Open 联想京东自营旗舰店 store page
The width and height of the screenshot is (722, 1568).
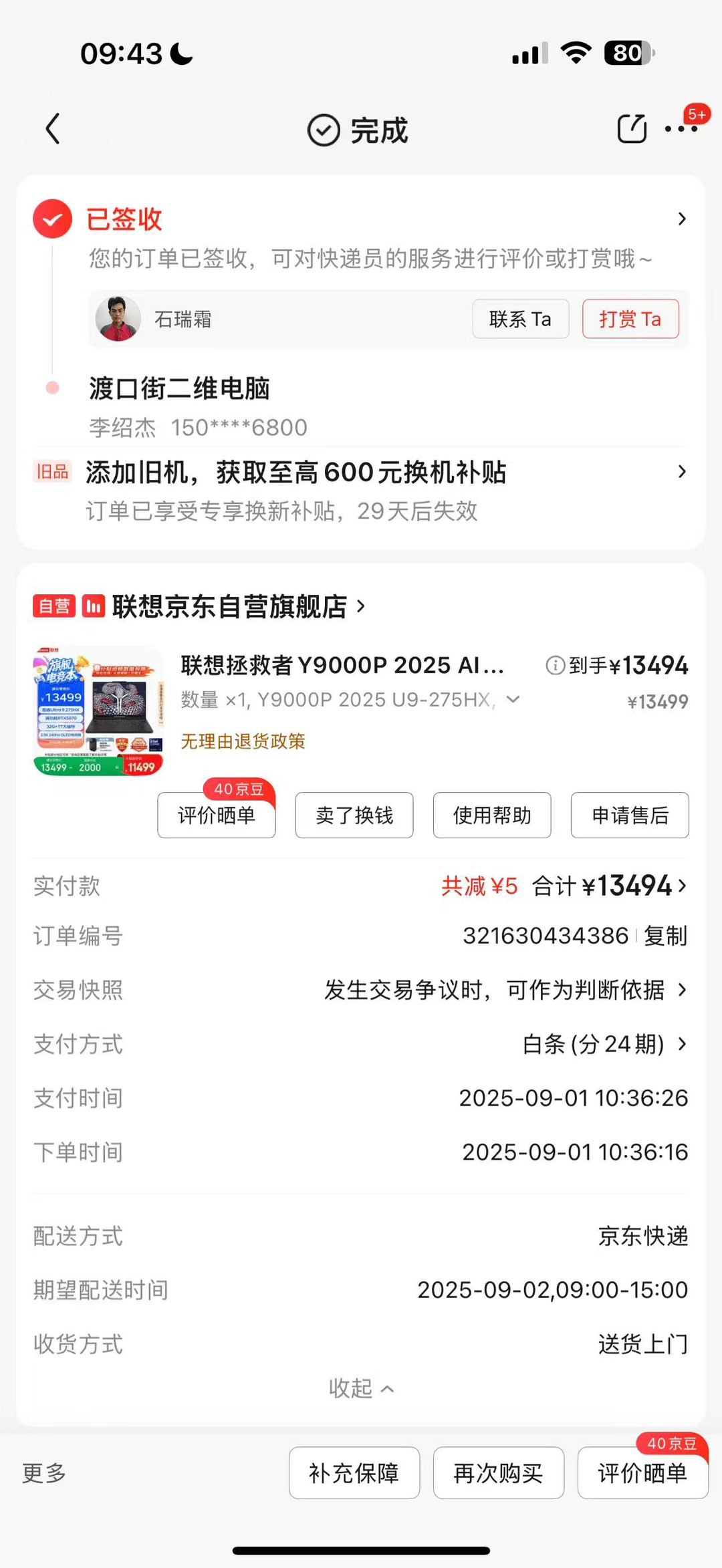(231, 606)
